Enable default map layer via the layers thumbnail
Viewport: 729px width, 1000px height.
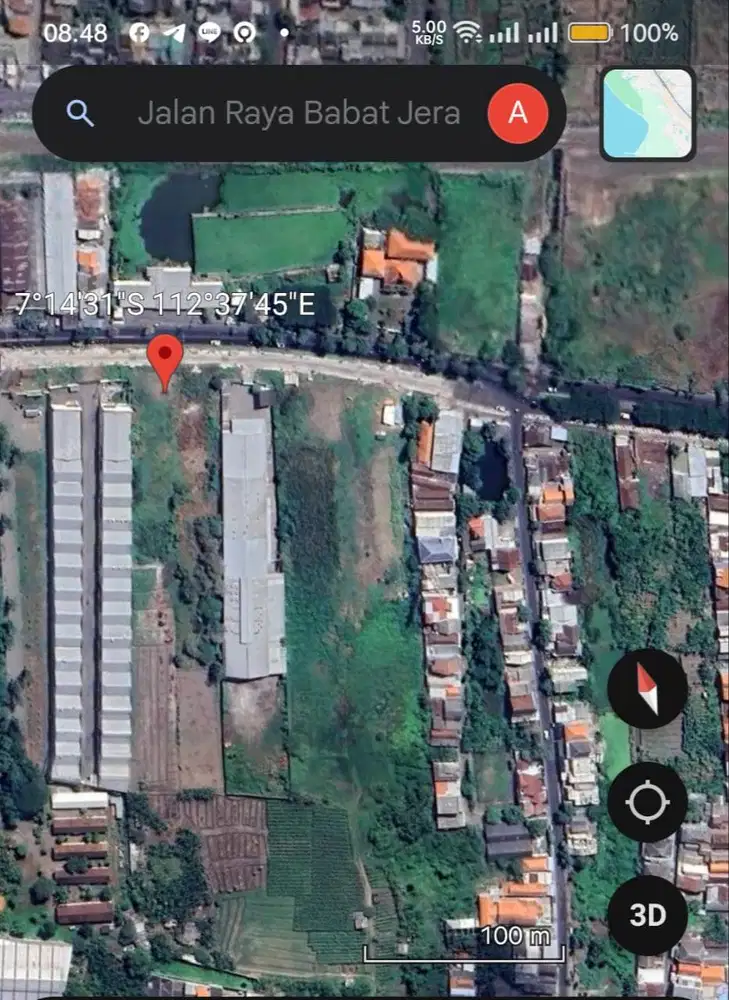tap(647, 113)
